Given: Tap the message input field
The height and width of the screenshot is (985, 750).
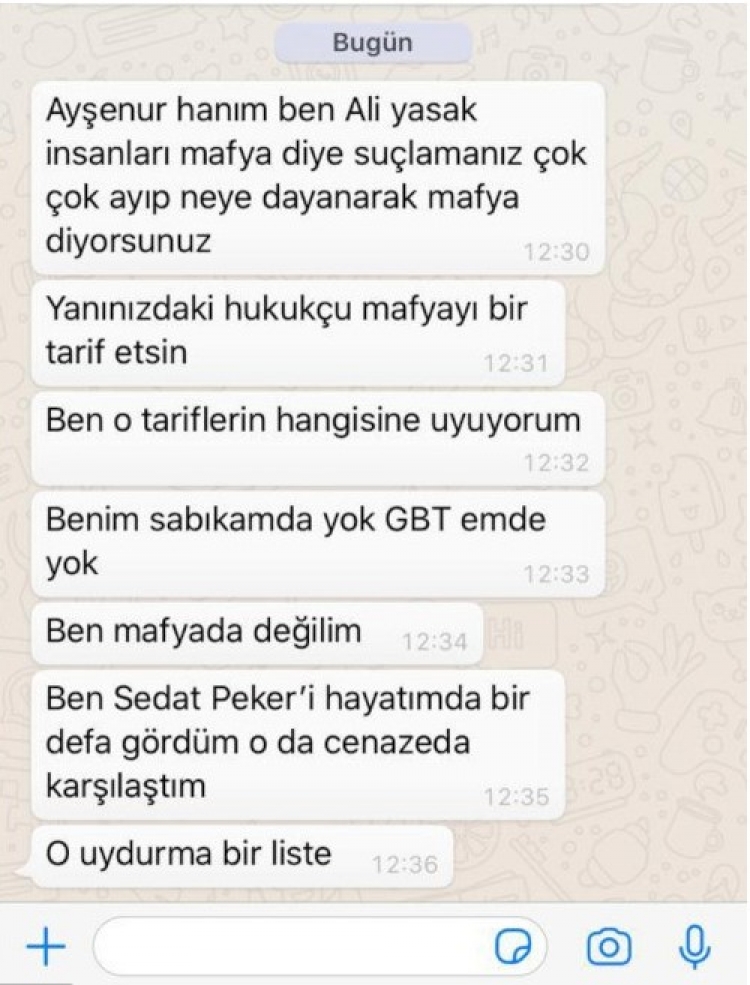Looking at the screenshot, I should (290, 946).
